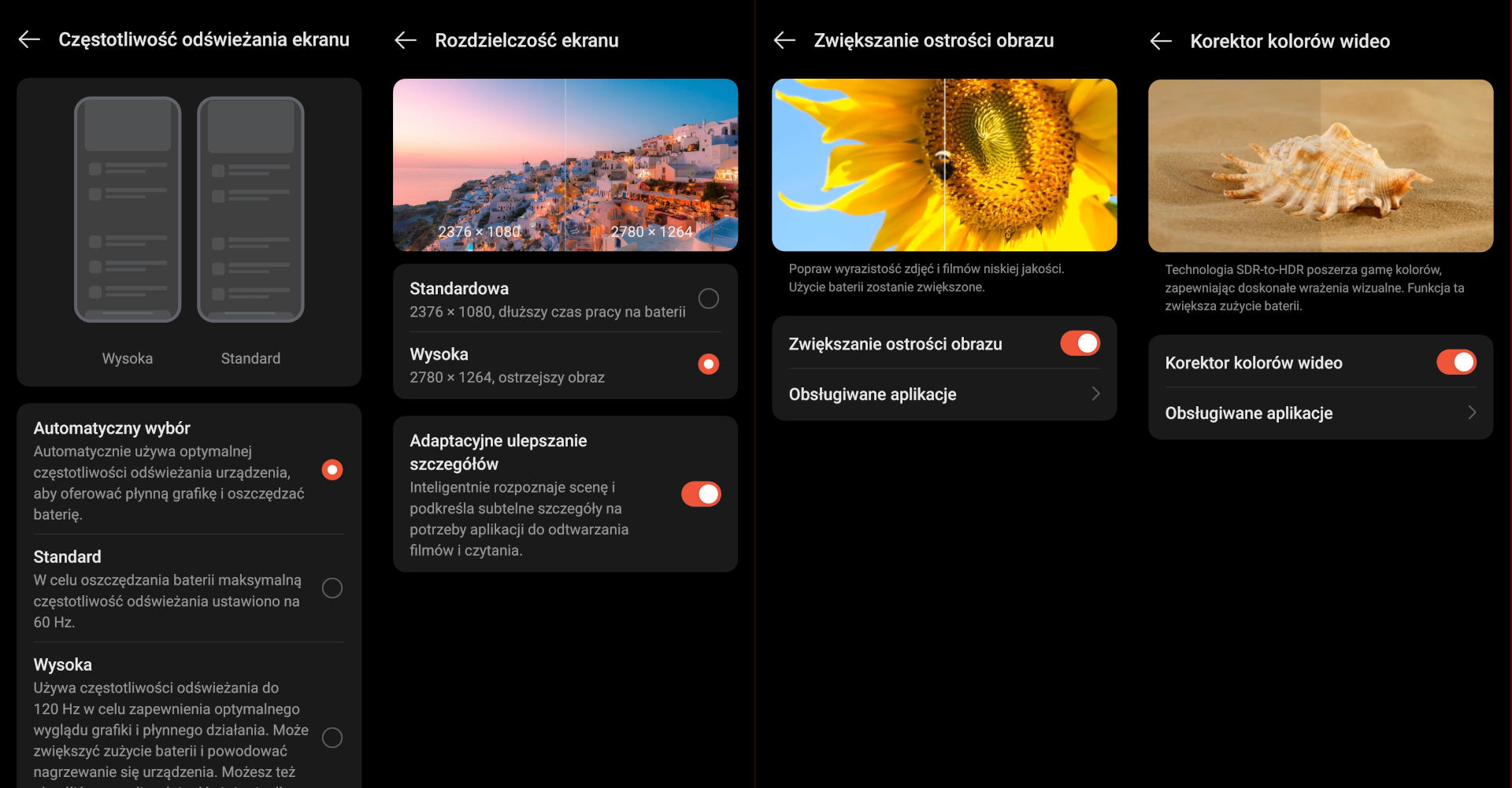This screenshot has height=788, width=1512.
Task: Go back from Częstotliwość odświeżania ekranu
Action: (x=29, y=39)
